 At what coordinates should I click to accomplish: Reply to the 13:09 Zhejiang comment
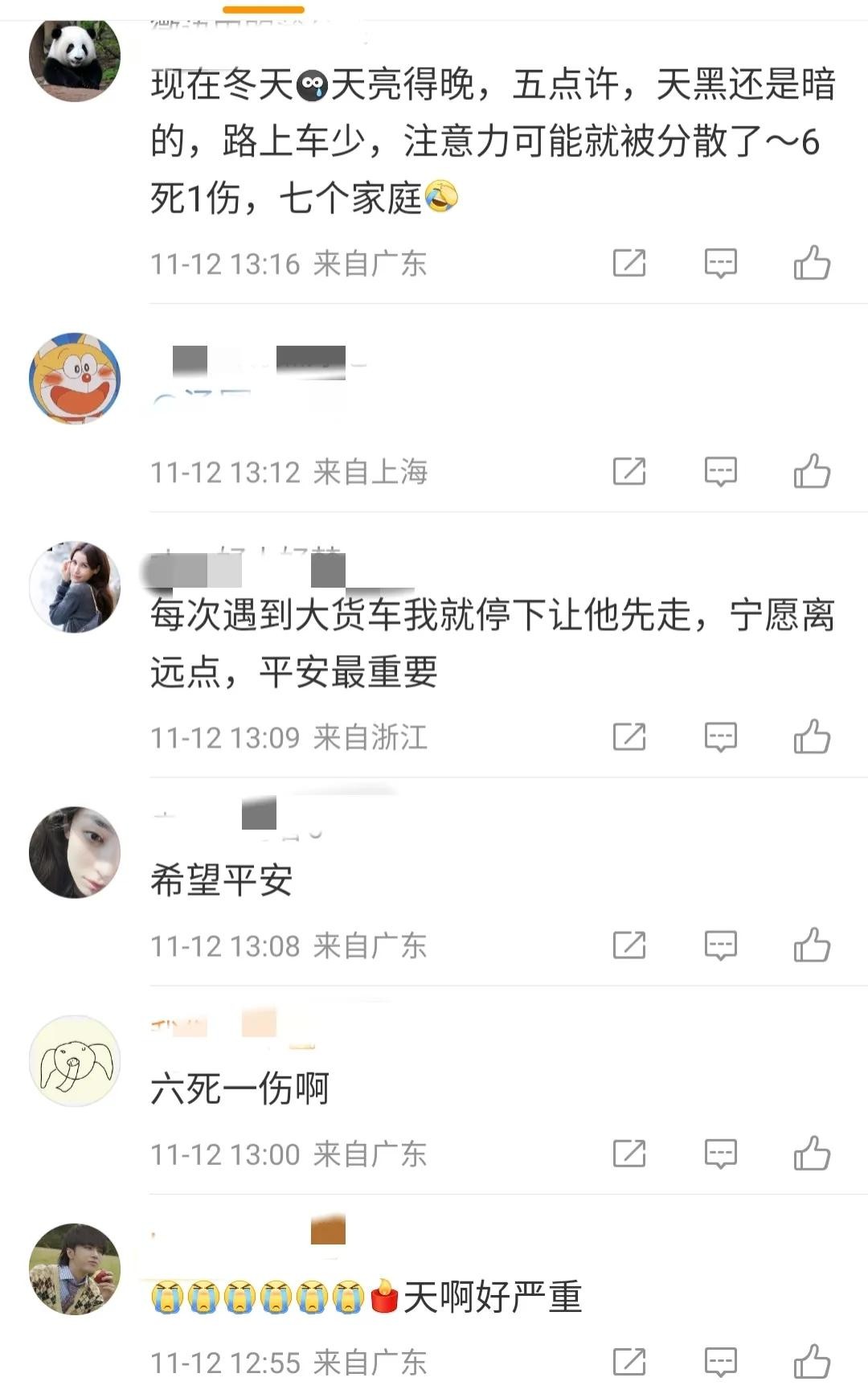(x=720, y=736)
